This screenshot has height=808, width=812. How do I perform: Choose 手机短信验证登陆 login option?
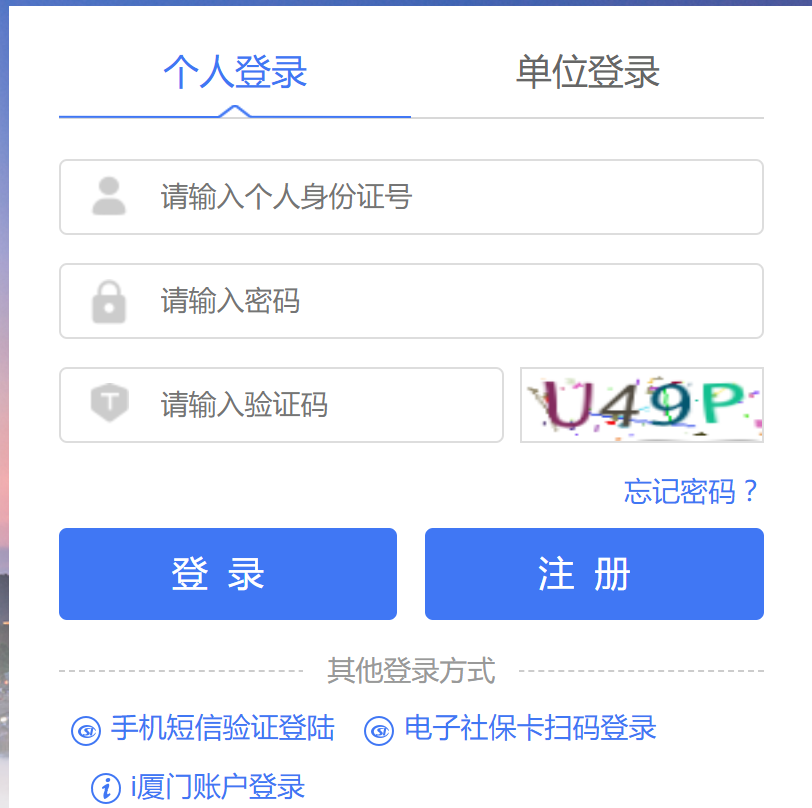click(222, 729)
